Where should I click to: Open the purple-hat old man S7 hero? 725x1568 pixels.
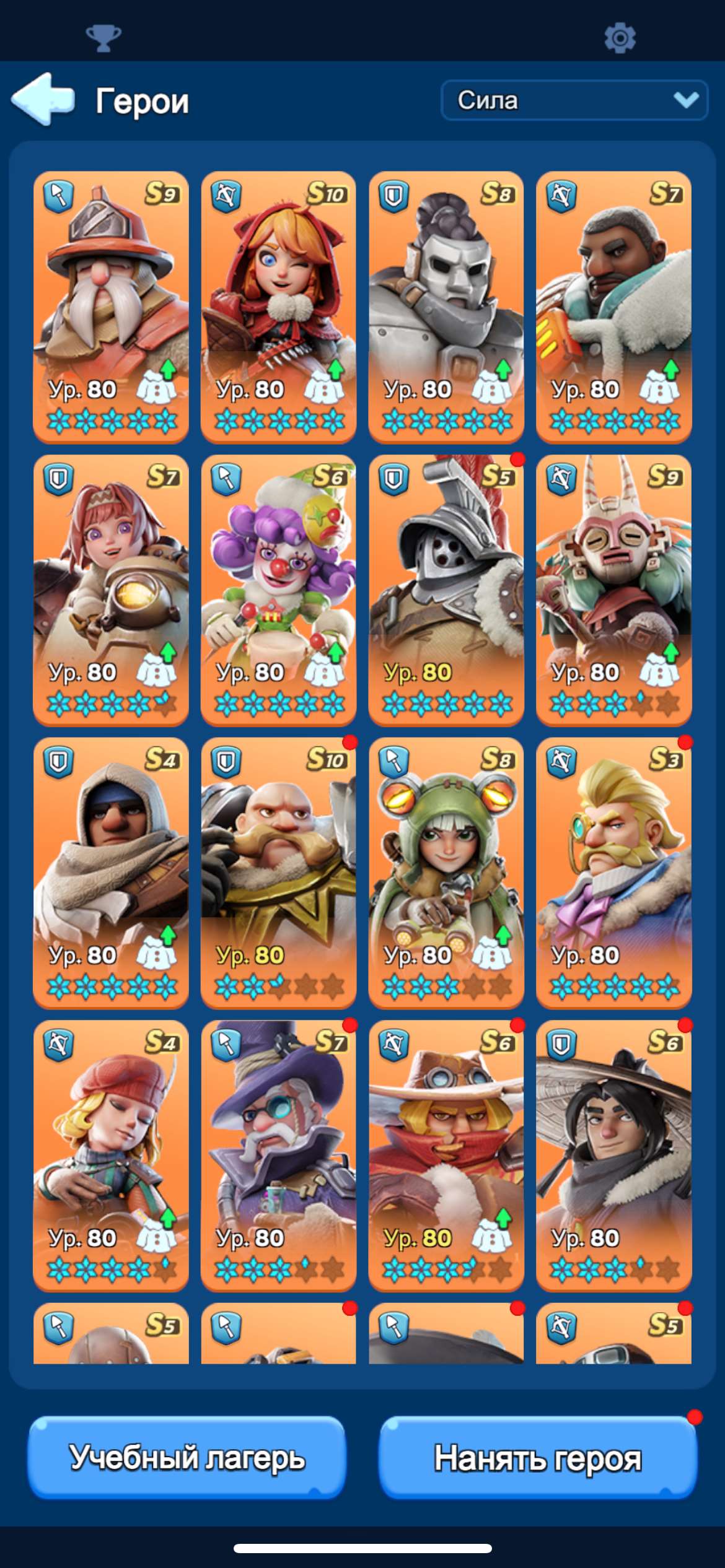[x=278, y=1155]
